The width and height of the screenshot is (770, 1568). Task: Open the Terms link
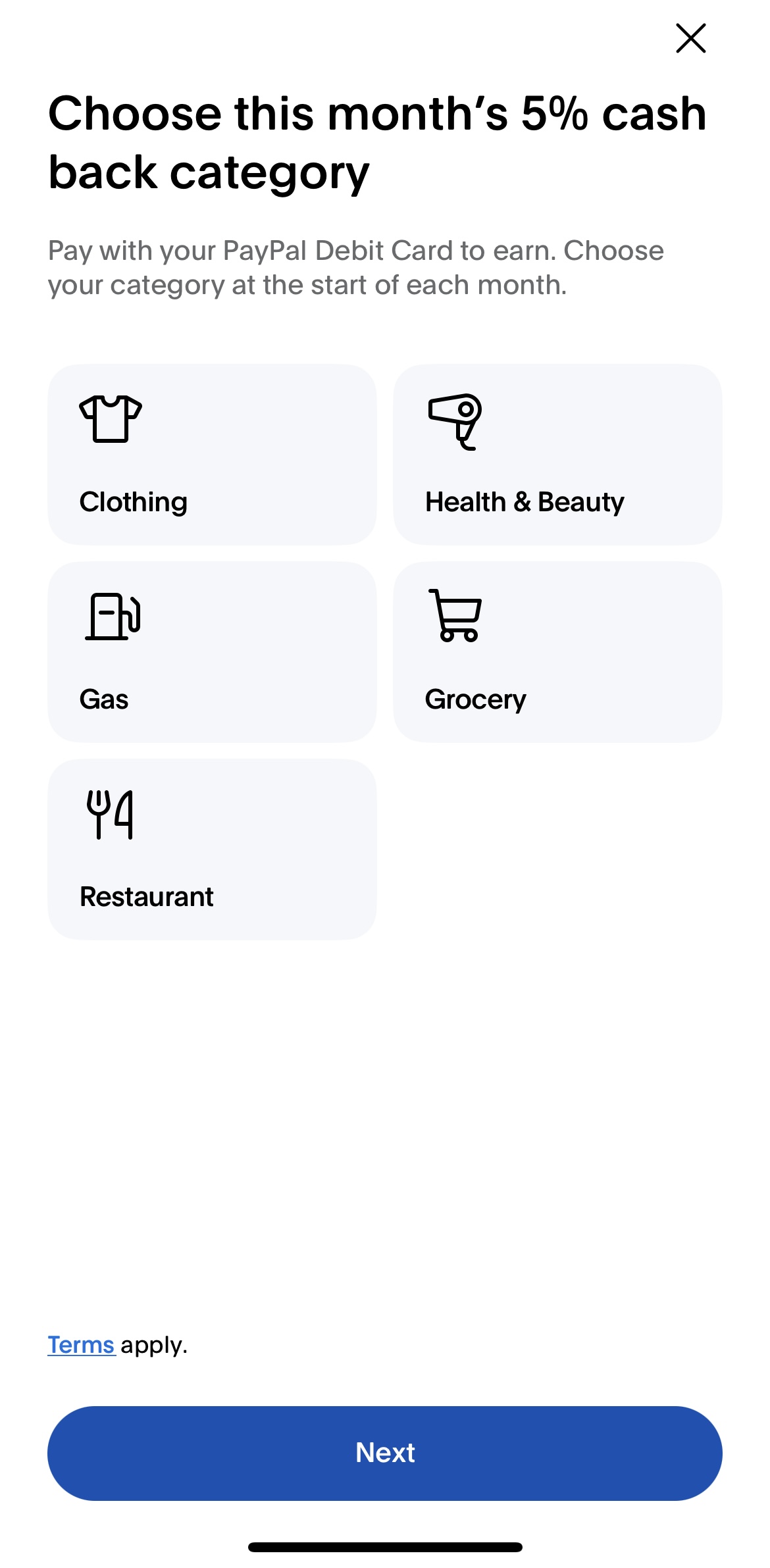(81, 1345)
